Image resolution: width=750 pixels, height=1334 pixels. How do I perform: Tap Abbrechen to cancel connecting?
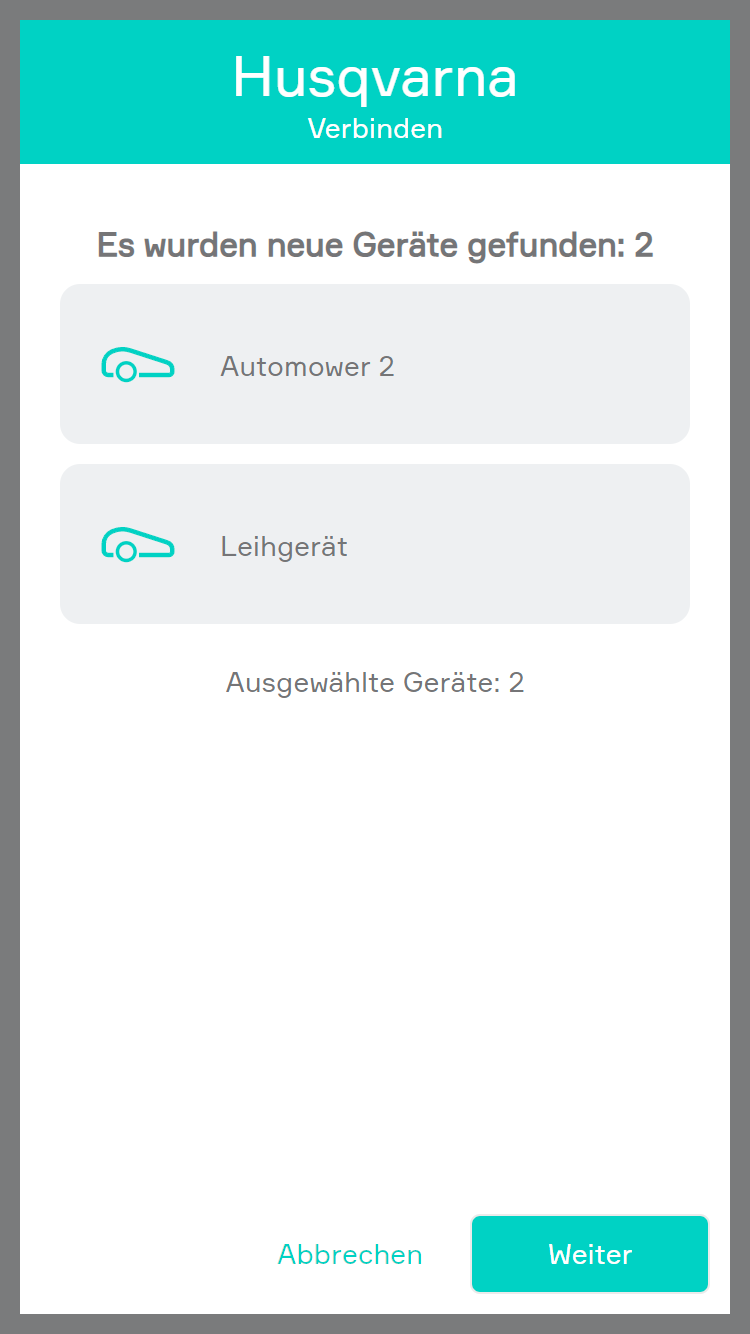tap(350, 1254)
